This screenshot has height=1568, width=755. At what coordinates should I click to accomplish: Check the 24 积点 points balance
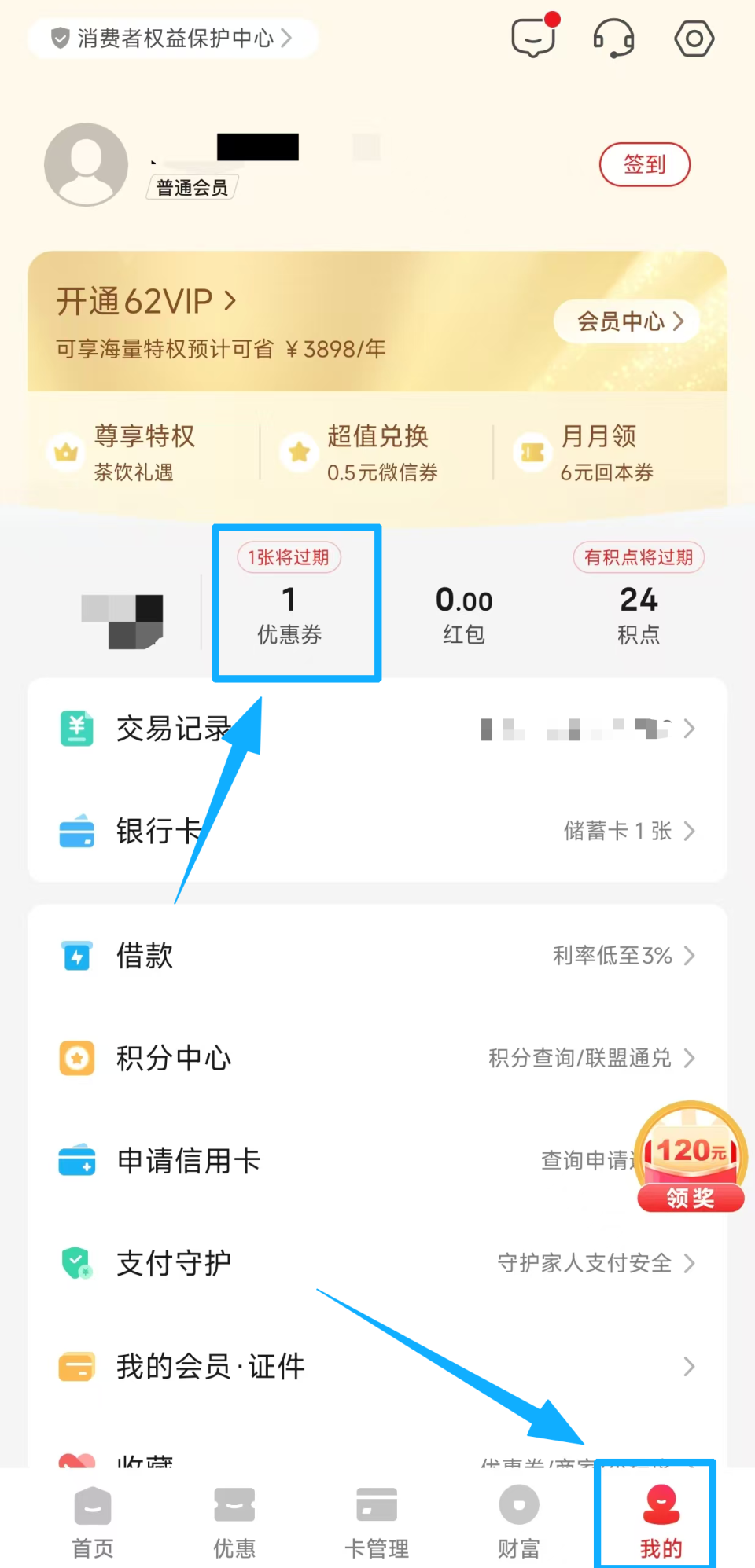(x=639, y=613)
